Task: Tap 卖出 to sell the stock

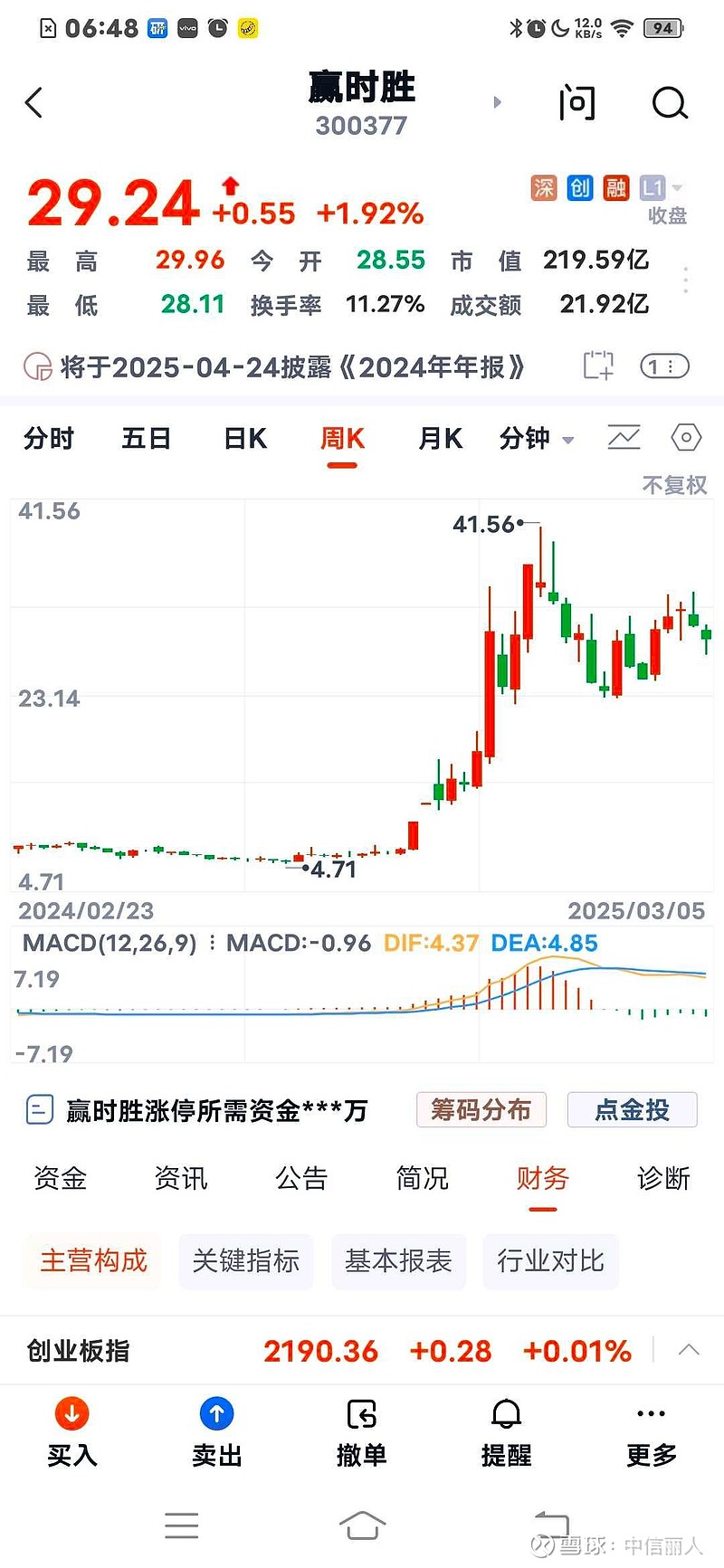Action: (x=216, y=1431)
